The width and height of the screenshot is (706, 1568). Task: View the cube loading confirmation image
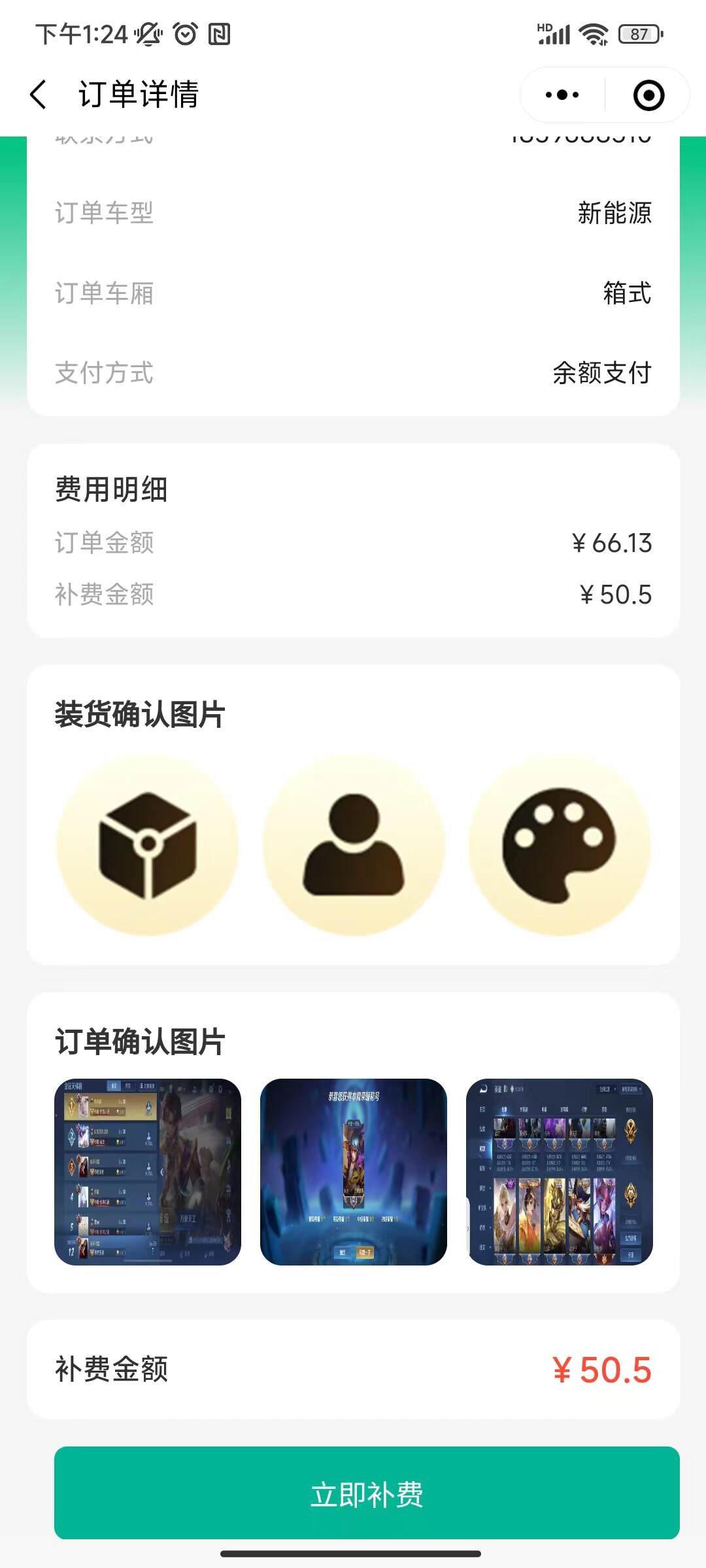pyautogui.click(x=148, y=845)
